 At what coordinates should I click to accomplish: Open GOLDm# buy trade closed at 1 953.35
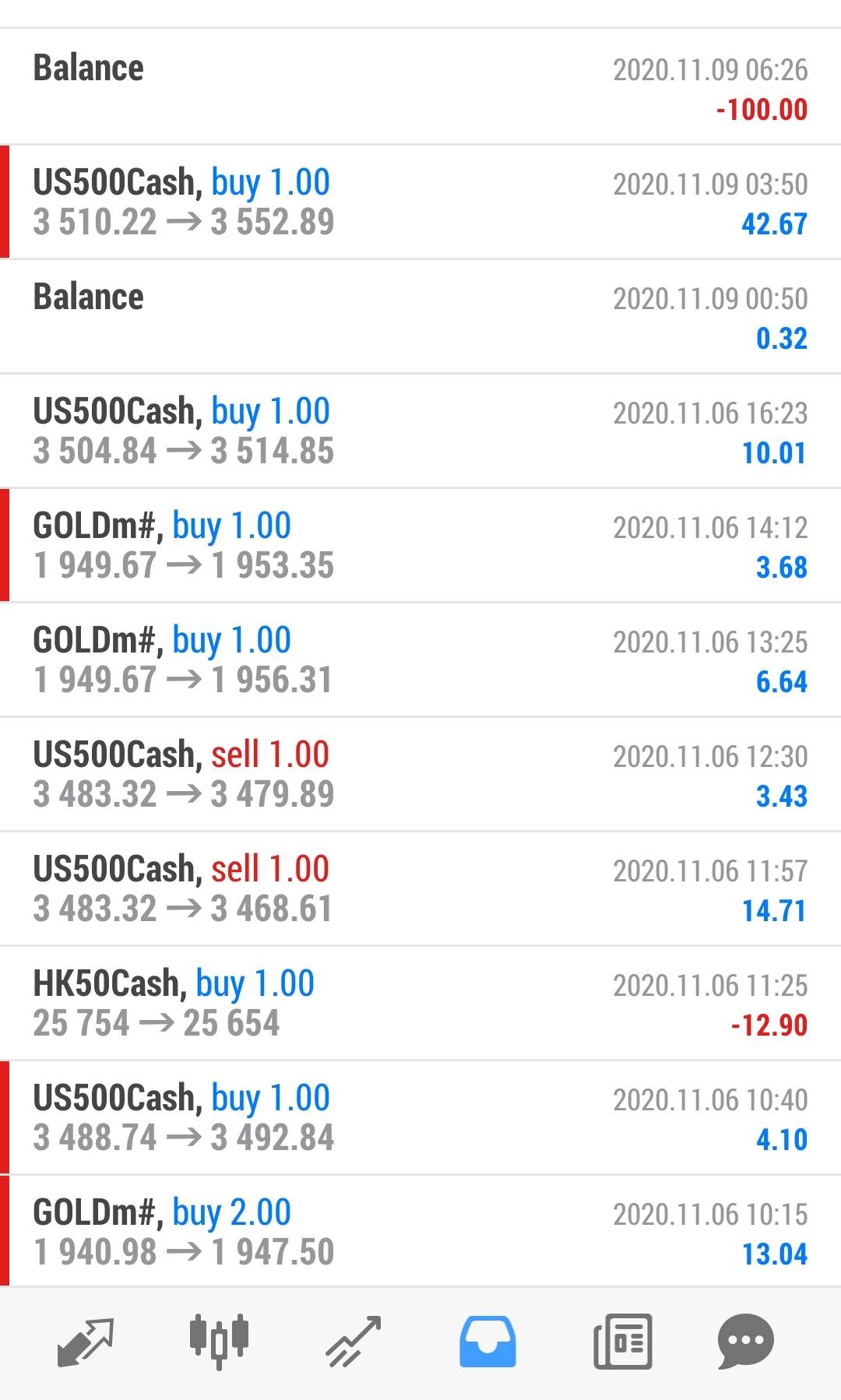(420, 546)
